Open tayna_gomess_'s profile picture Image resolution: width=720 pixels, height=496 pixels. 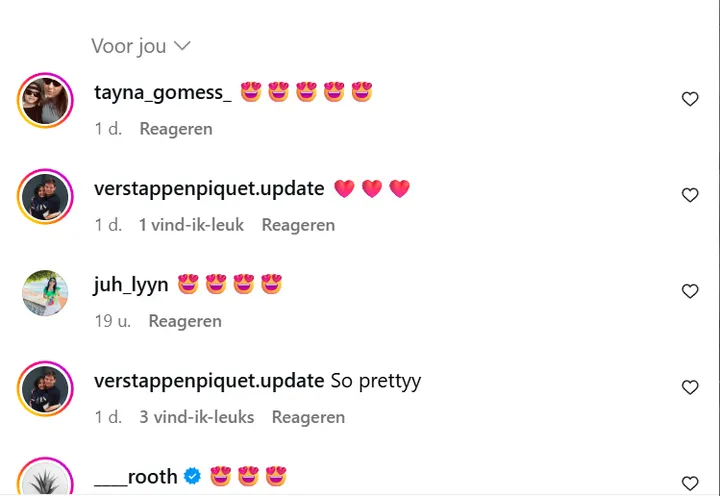click(x=46, y=100)
